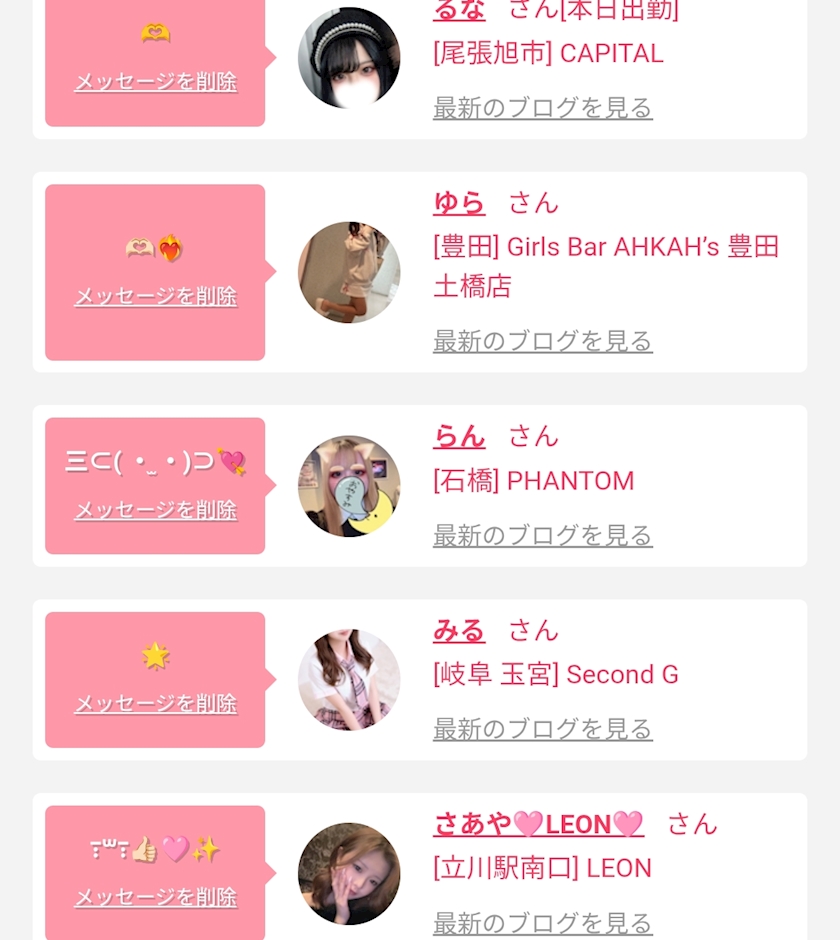The image size is (840, 940).
Task: View ゆら's latest blog
Action: click(x=543, y=341)
